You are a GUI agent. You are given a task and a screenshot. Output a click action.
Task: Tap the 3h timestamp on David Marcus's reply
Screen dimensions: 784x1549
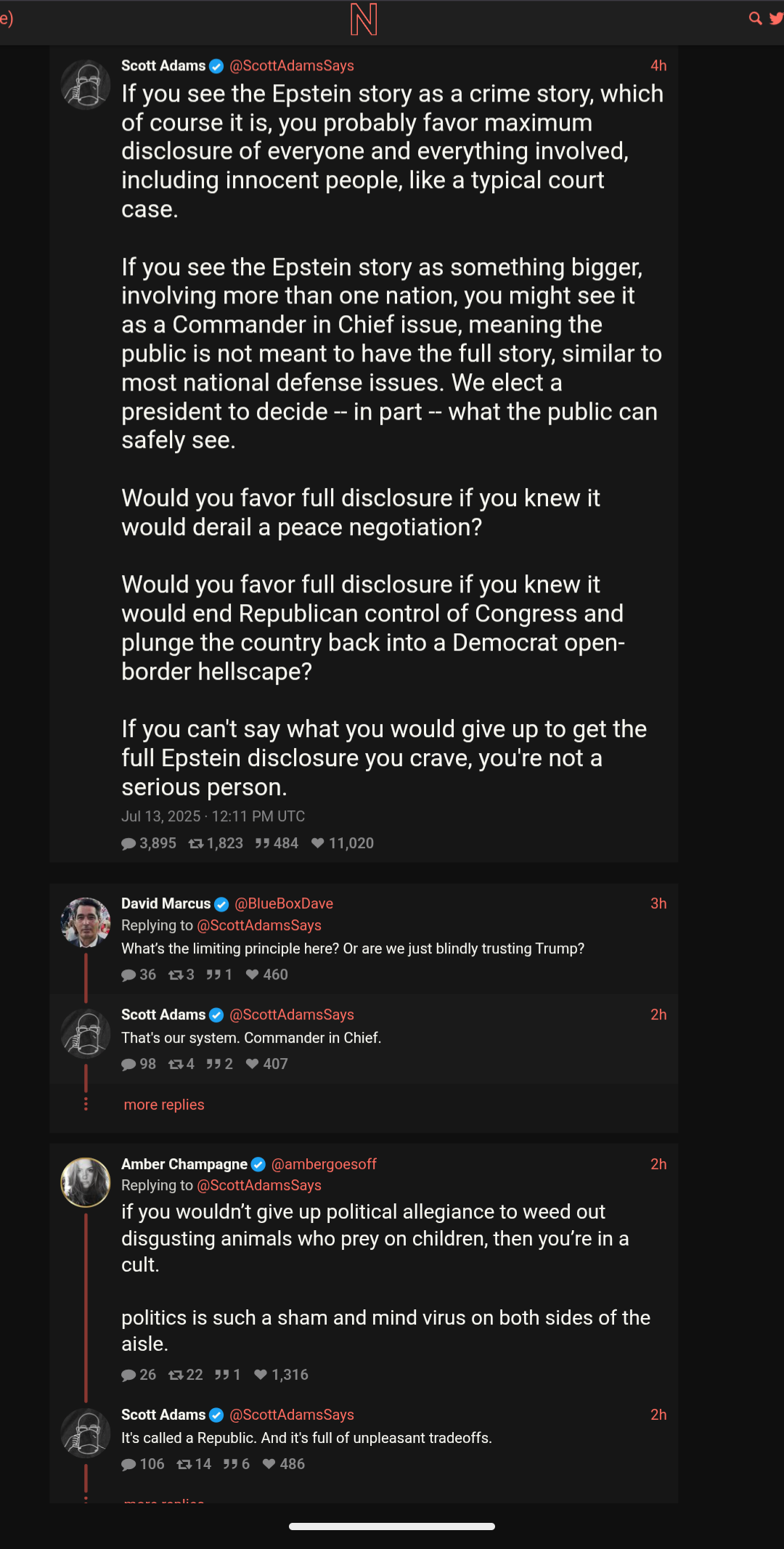pos(658,903)
